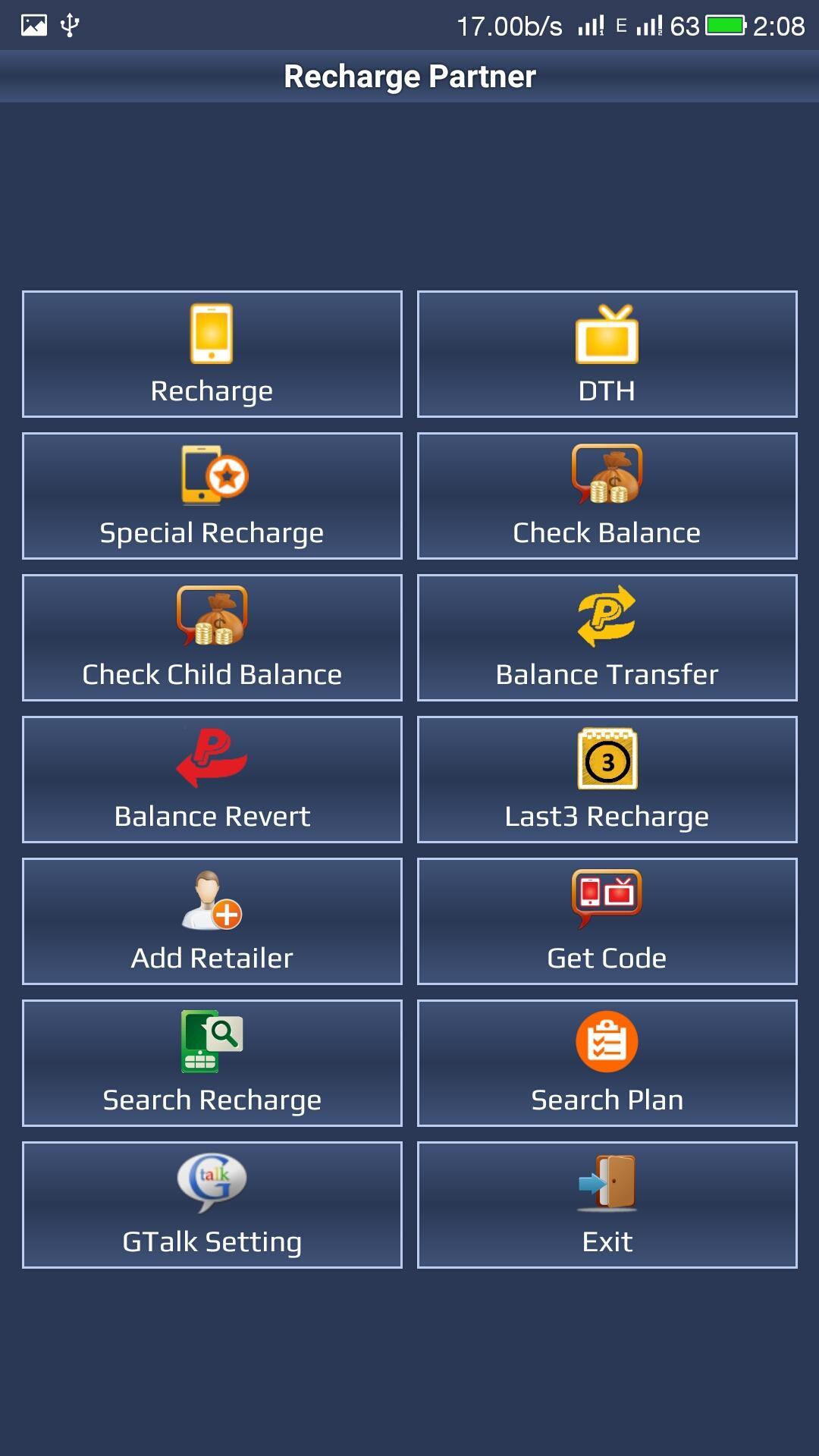This screenshot has height=1456, width=819.
Task: Tap the Get Code button
Action: (607, 921)
